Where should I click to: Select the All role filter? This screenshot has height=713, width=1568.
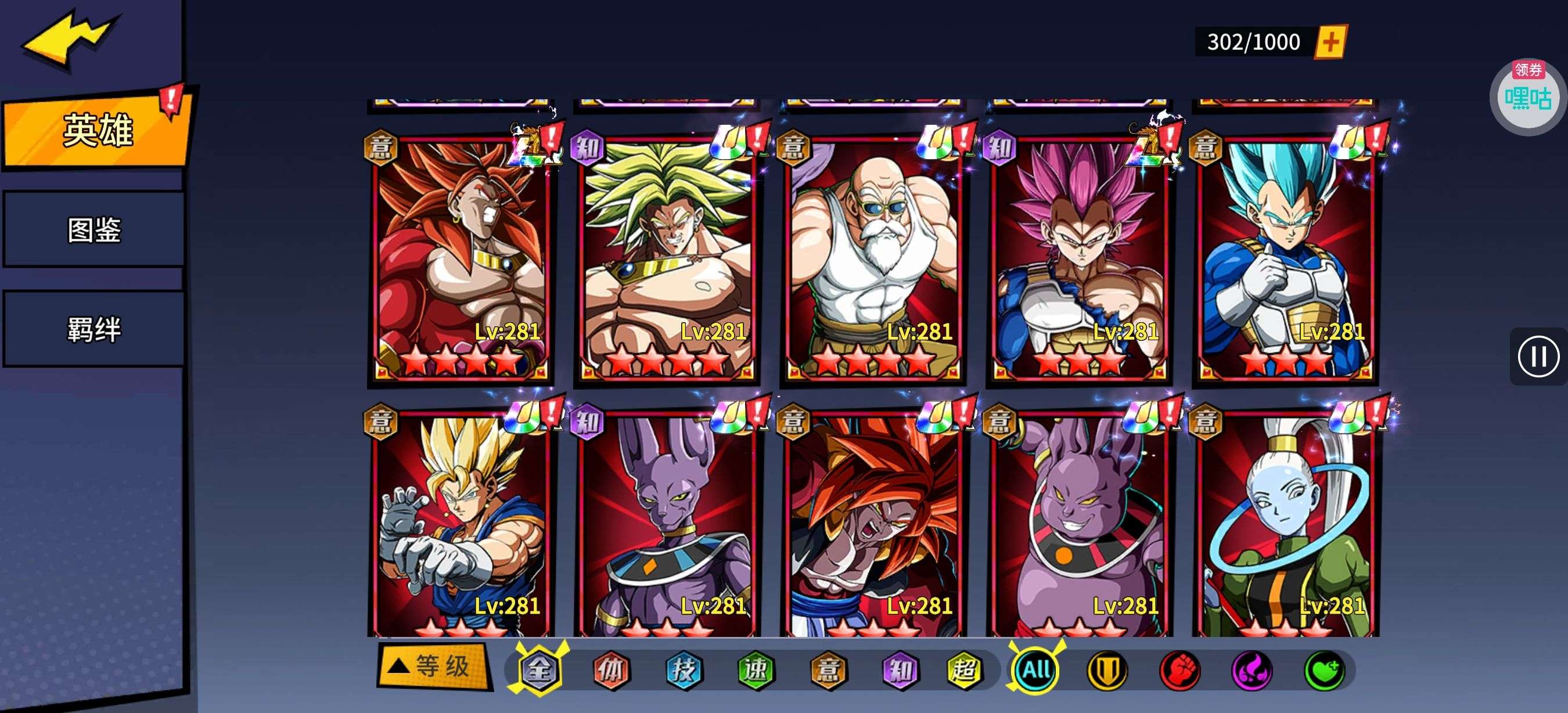(1035, 671)
